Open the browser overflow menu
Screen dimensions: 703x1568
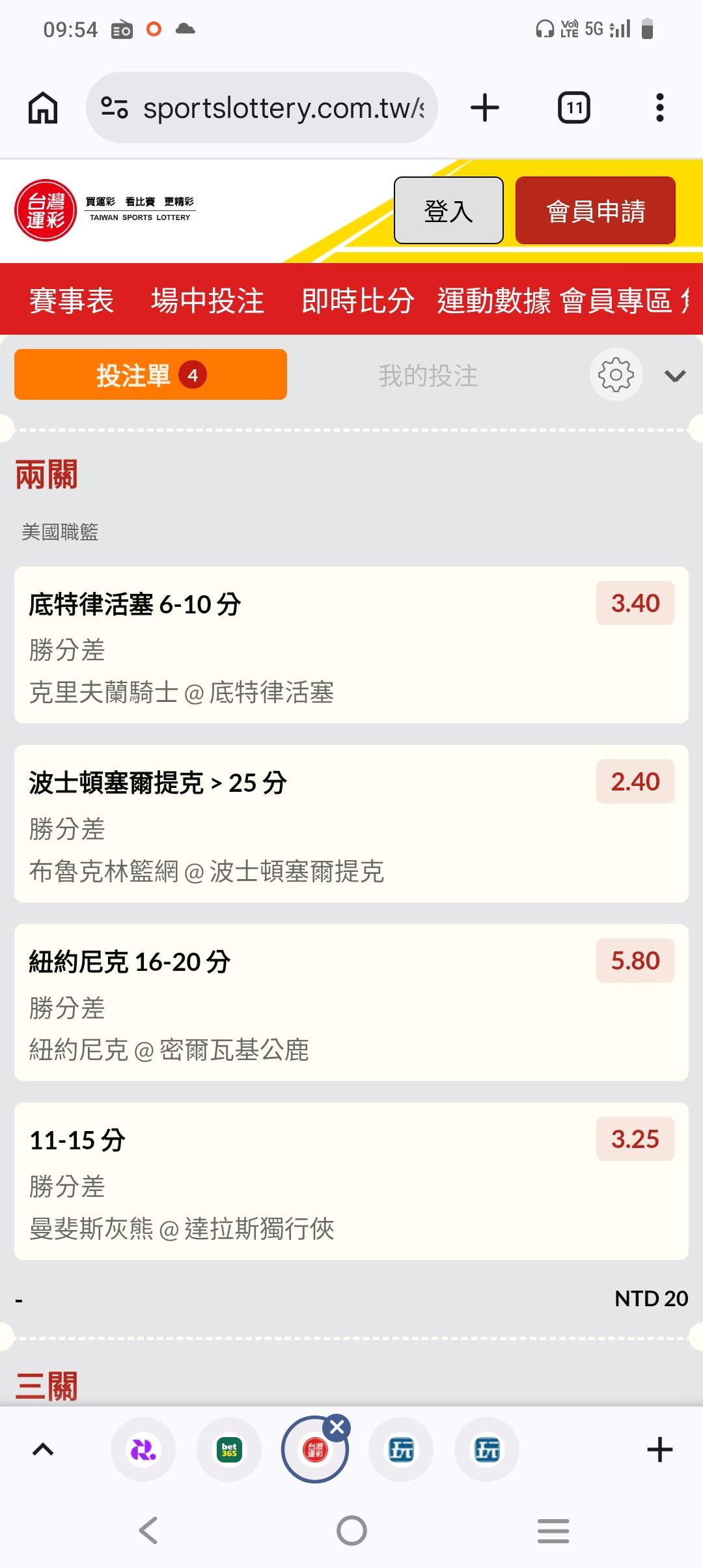point(659,107)
